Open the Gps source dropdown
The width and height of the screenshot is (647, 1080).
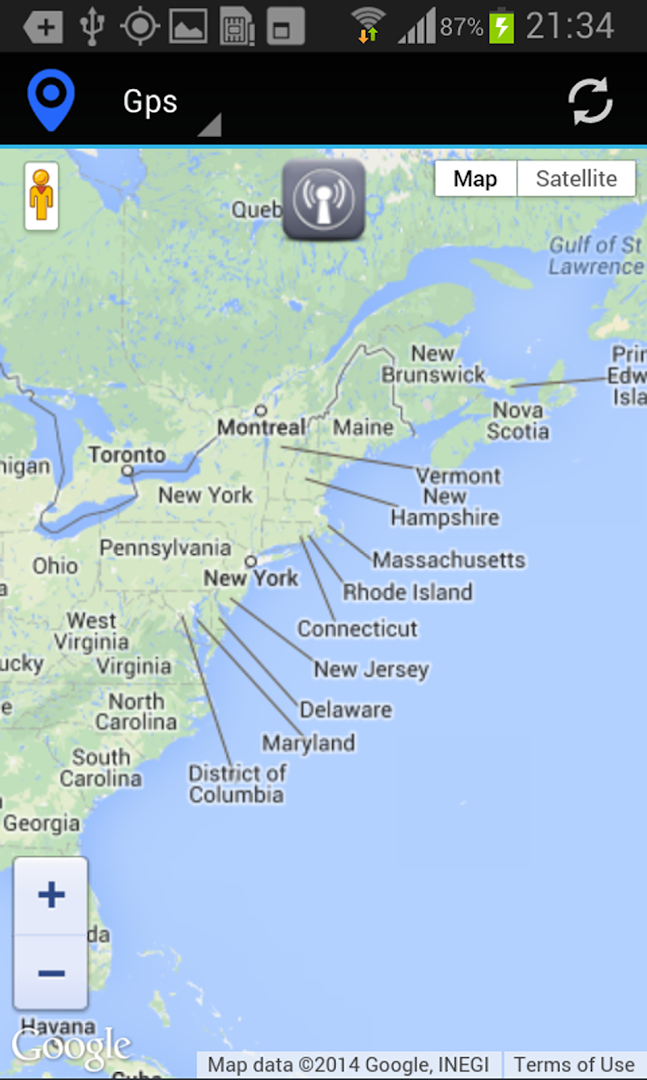tap(165, 103)
